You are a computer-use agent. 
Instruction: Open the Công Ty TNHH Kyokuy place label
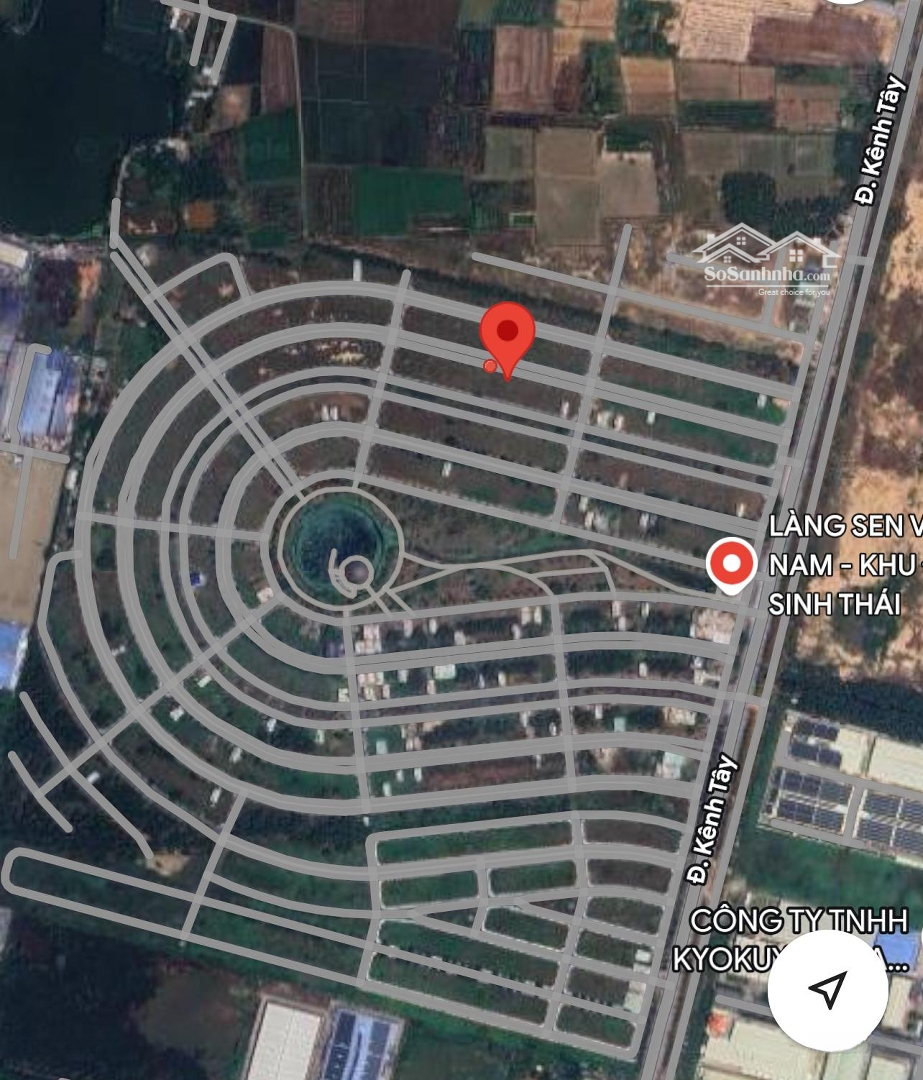click(790, 939)
